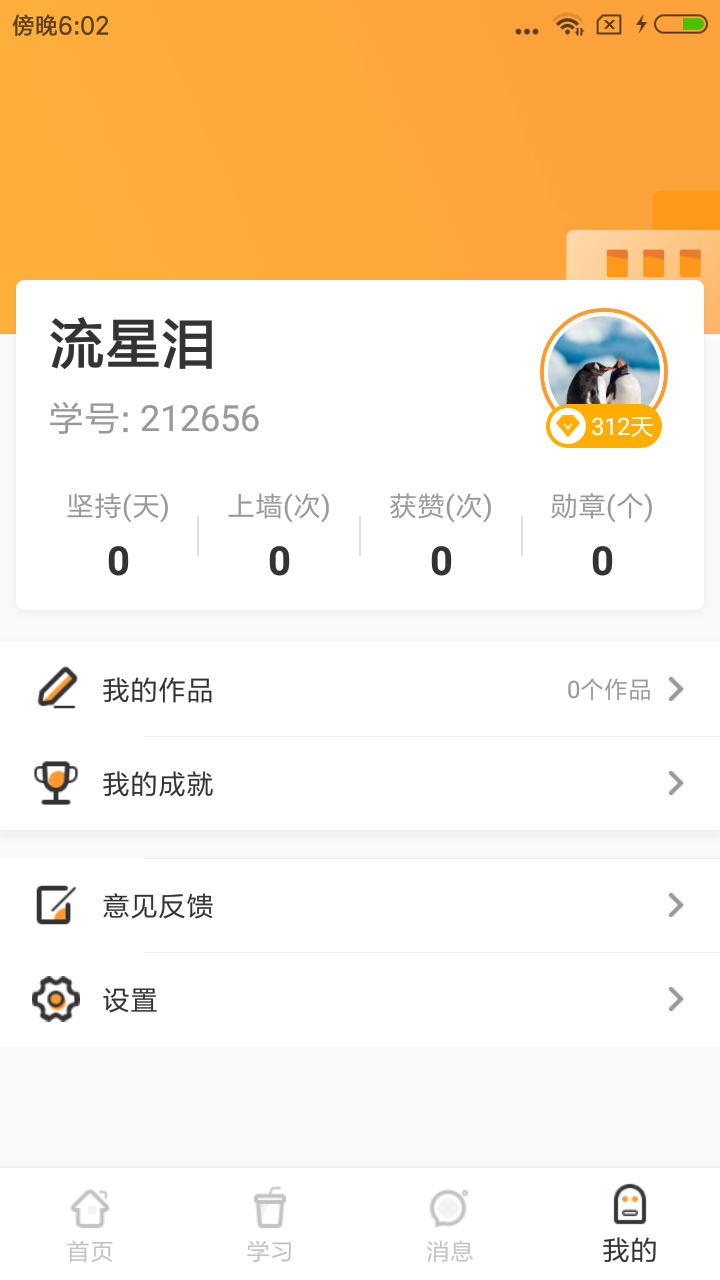Click the 勋章(个) statistic counter

pos(601,535)
